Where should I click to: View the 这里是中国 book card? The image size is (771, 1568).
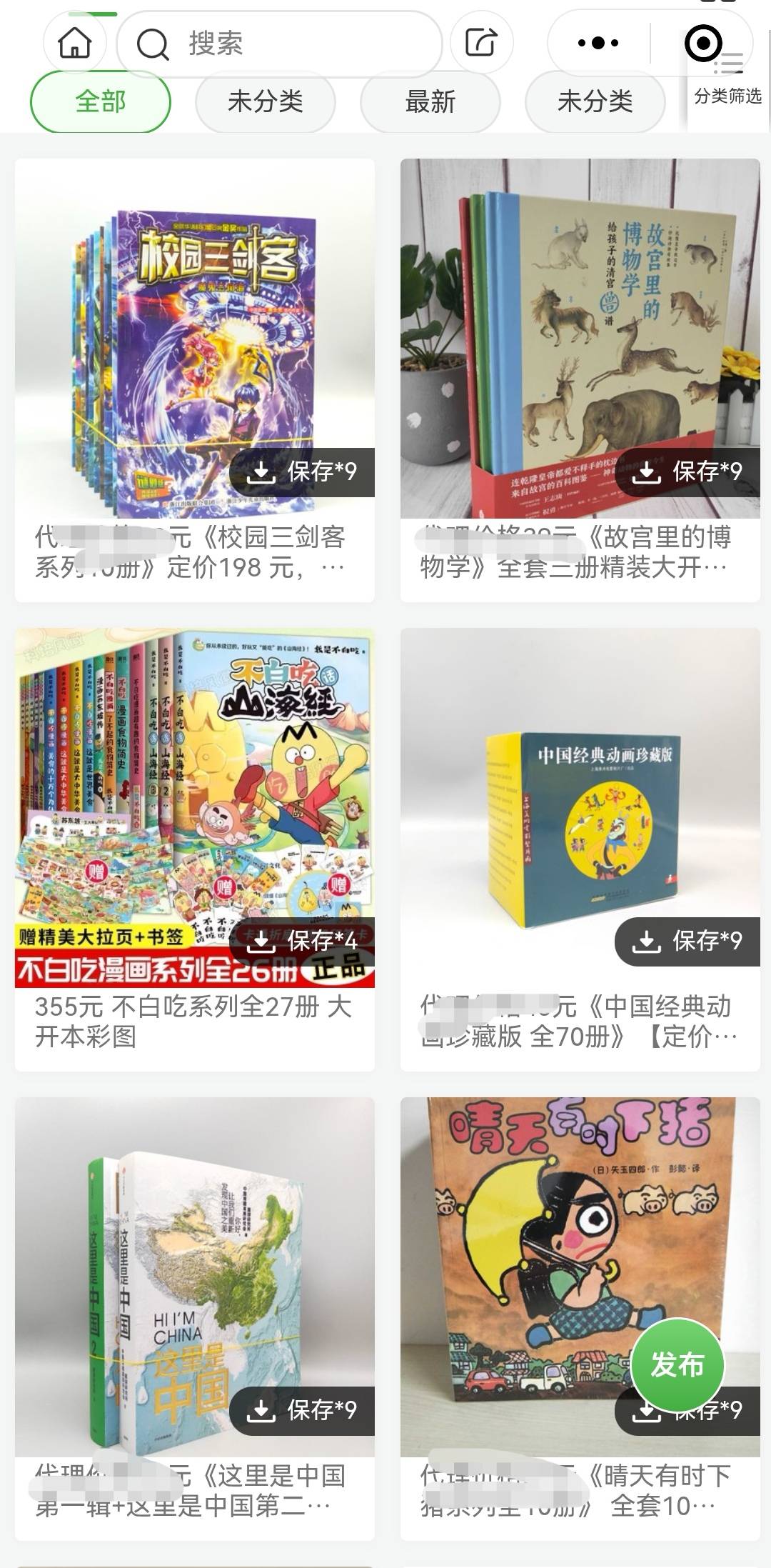pos(195,1319)
